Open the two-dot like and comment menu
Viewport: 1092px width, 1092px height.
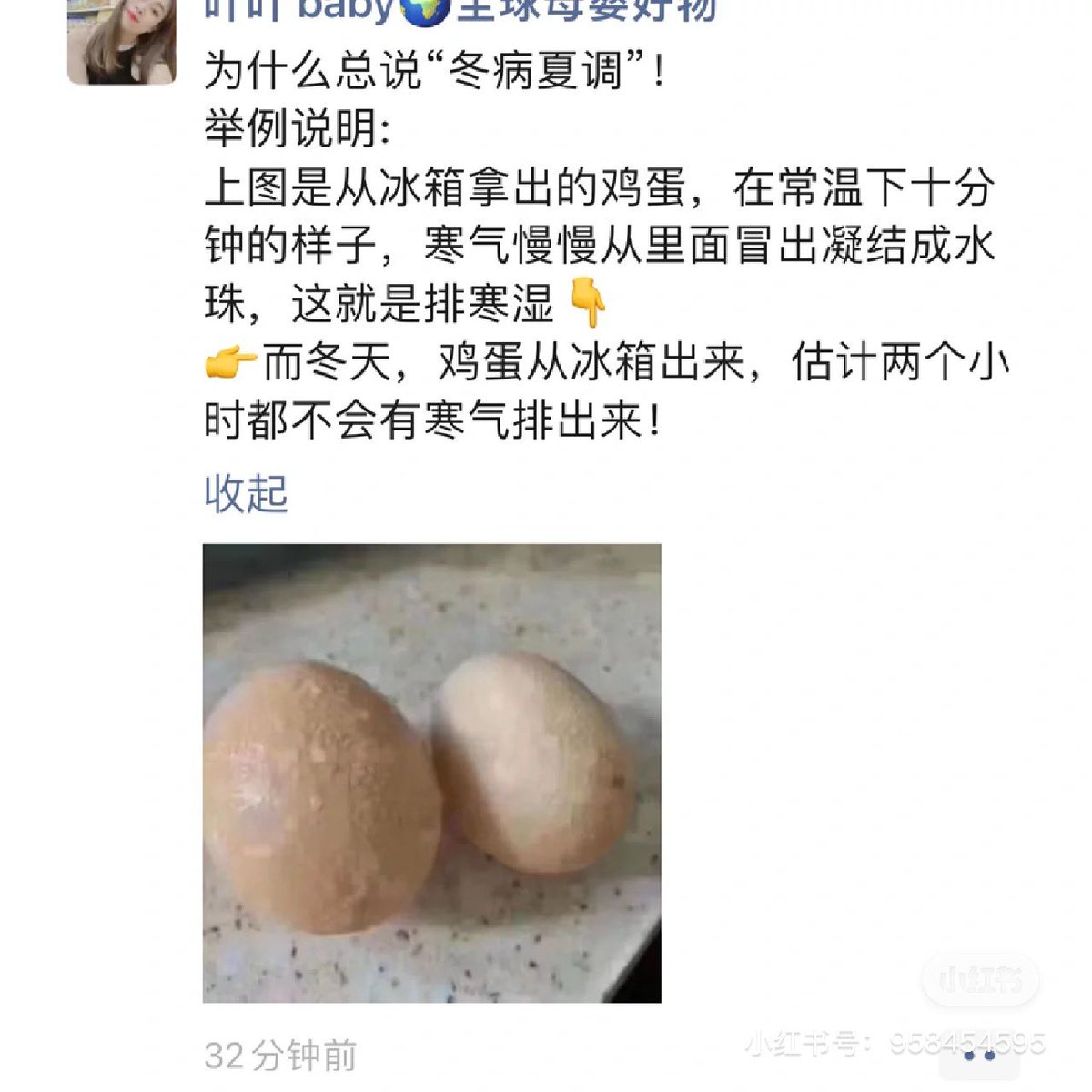pos(979,1056)
